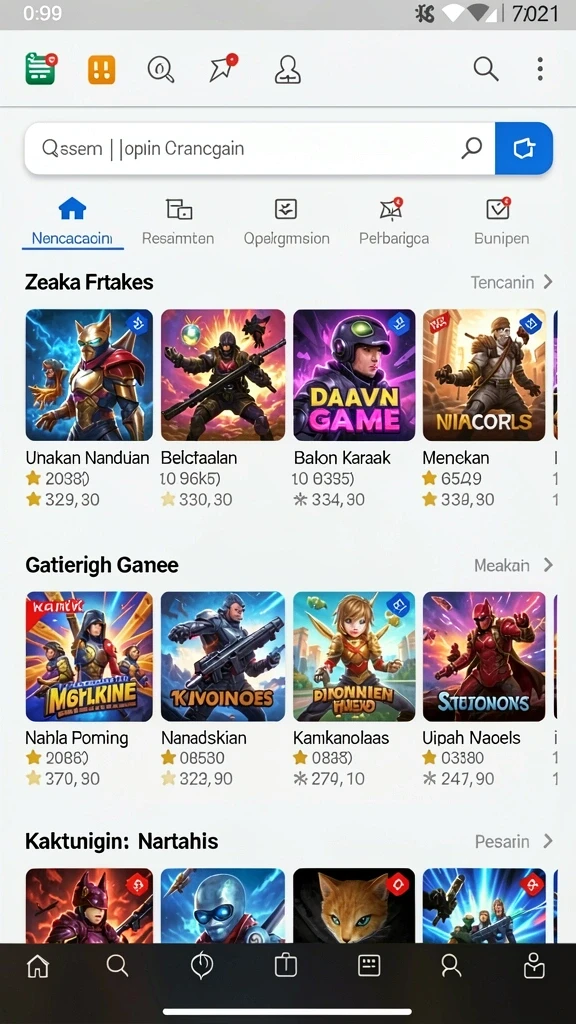Tap the Qssem search field
The image size is (576, 1024).
click(259, 148)
